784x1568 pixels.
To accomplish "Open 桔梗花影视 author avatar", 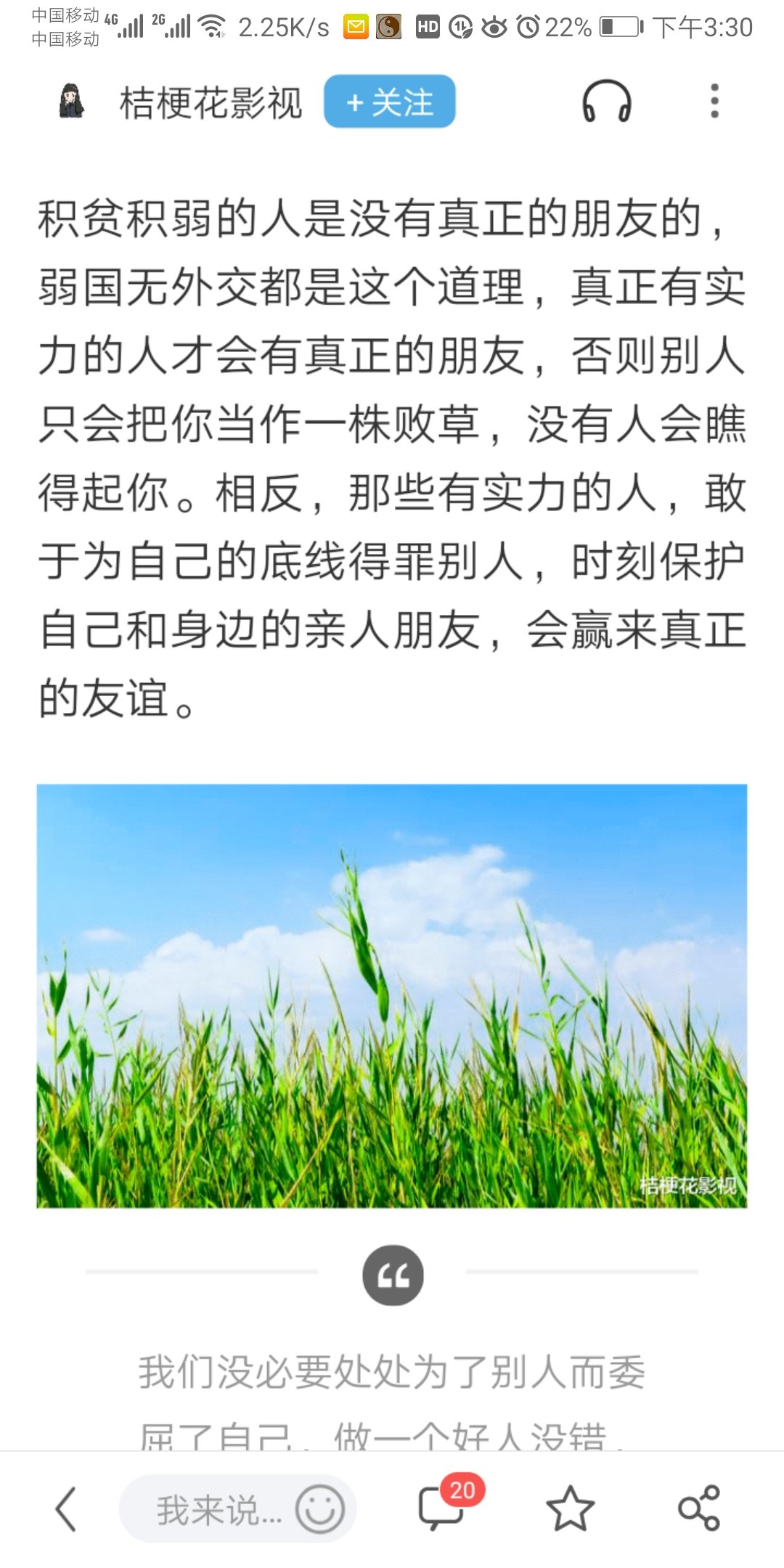I will [71, 102].
